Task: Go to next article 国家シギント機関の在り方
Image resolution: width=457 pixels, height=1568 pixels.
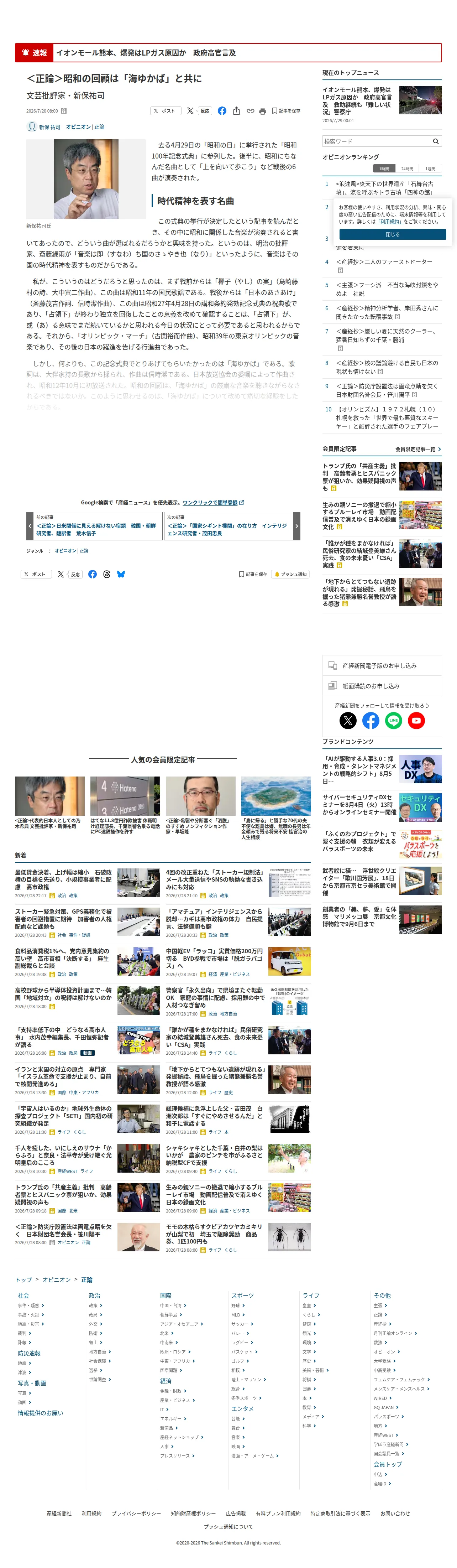Action: 232,526
